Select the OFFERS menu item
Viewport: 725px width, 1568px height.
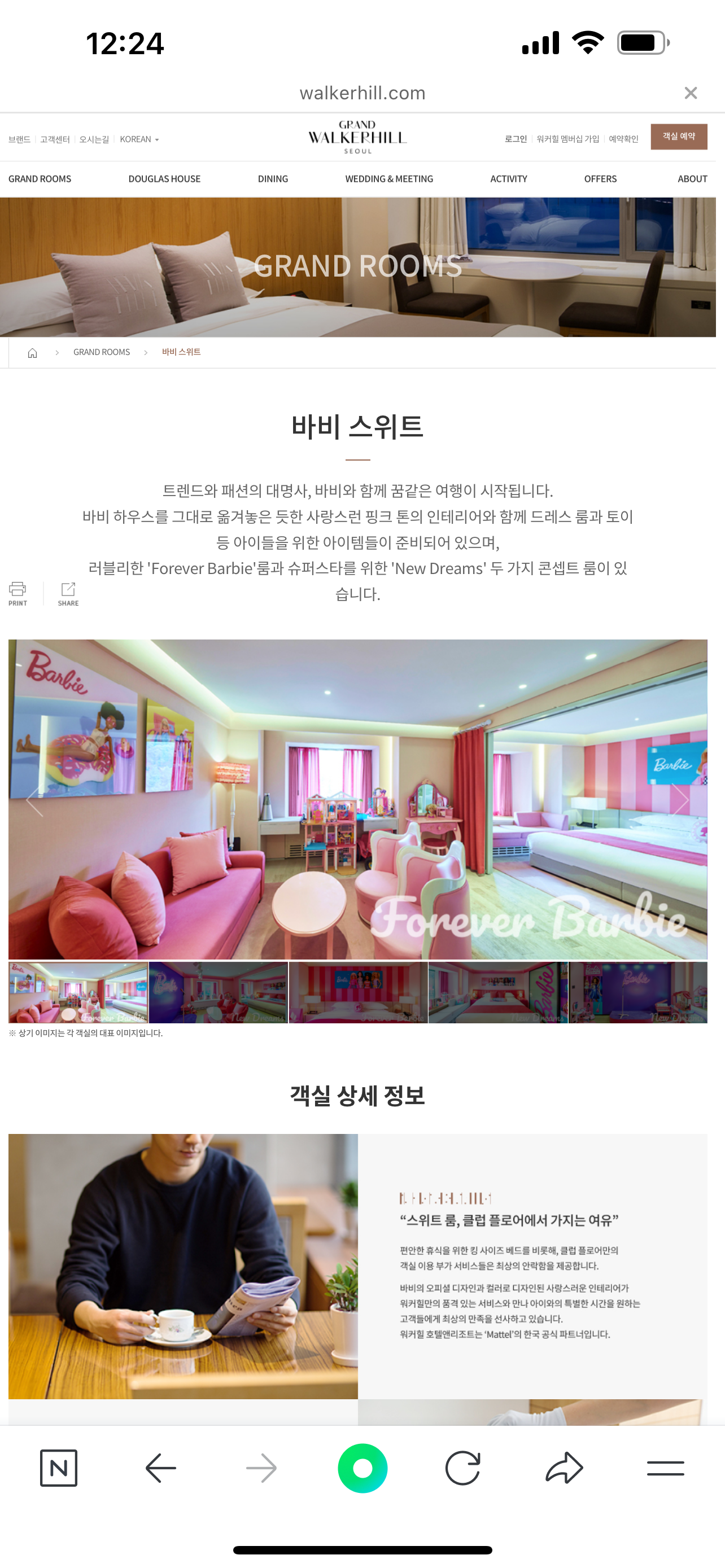point(600,179)
